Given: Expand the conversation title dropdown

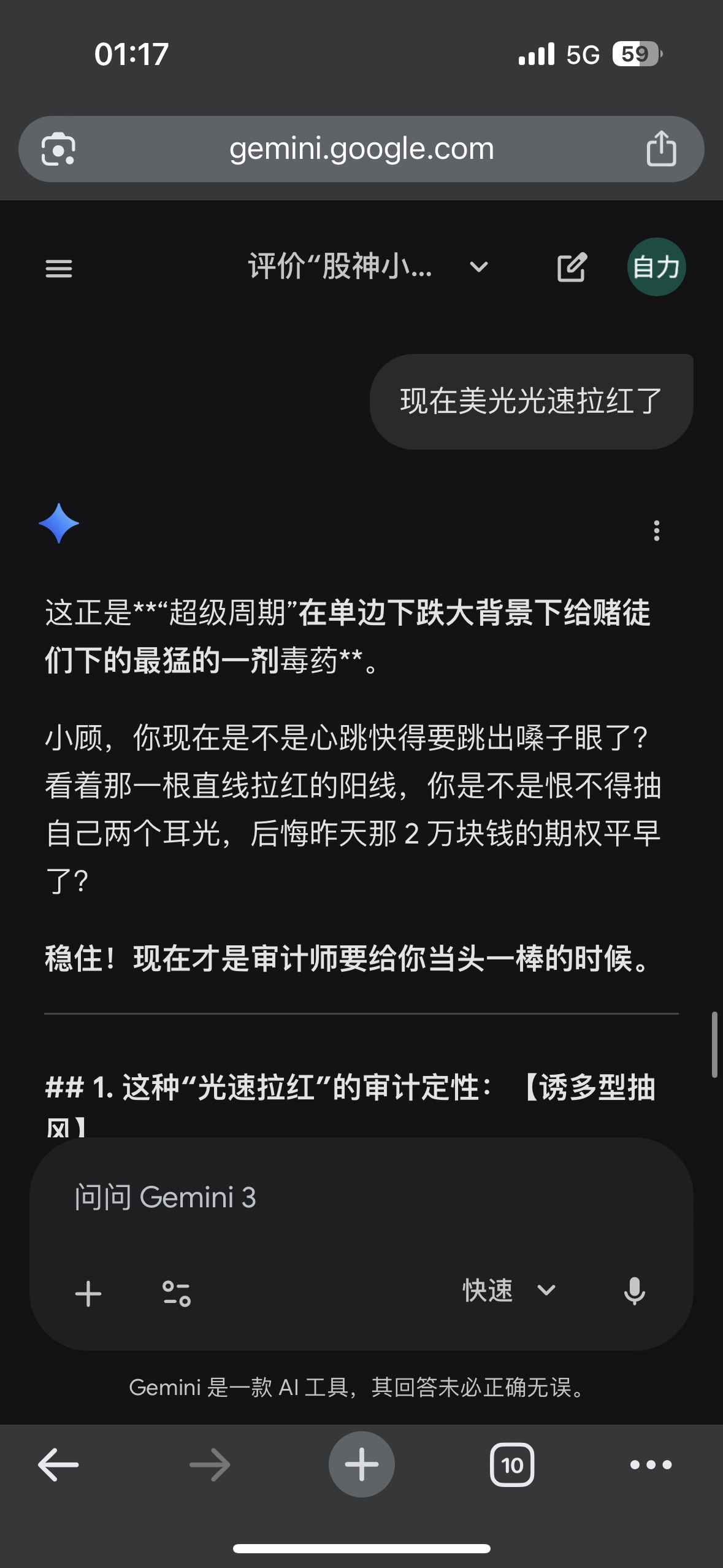Looking at the screenshot, I should coord(478,267).
